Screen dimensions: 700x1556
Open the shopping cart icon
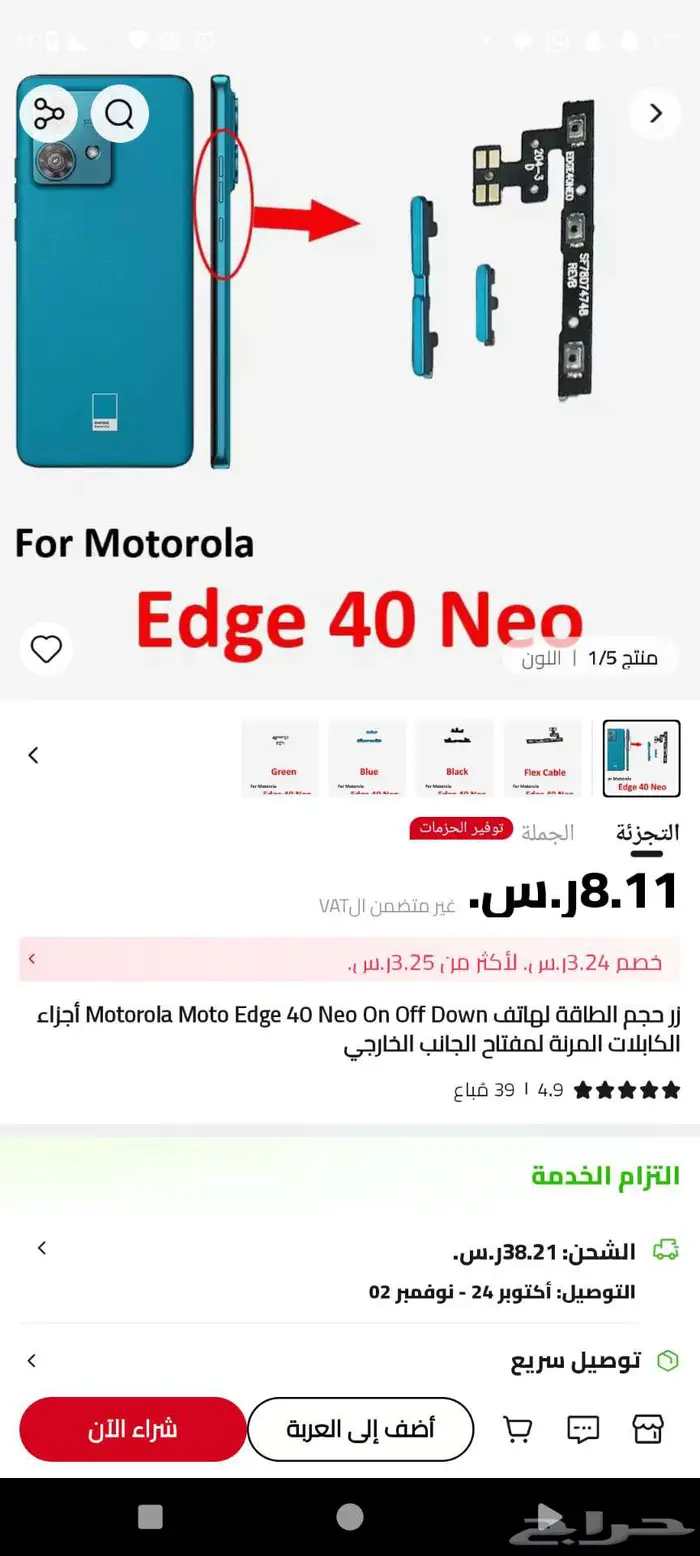[517, 1429]
